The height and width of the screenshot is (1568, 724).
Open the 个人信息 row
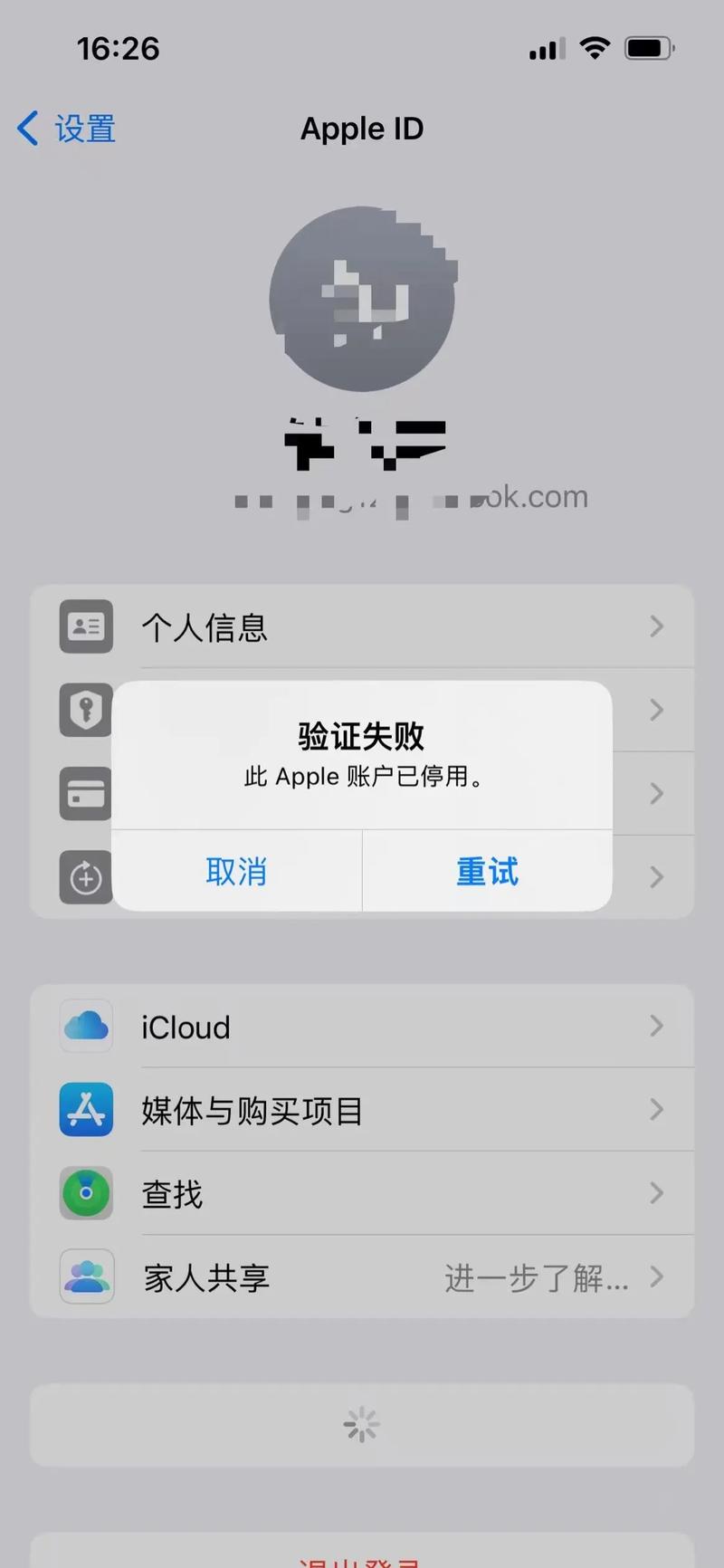362,626
